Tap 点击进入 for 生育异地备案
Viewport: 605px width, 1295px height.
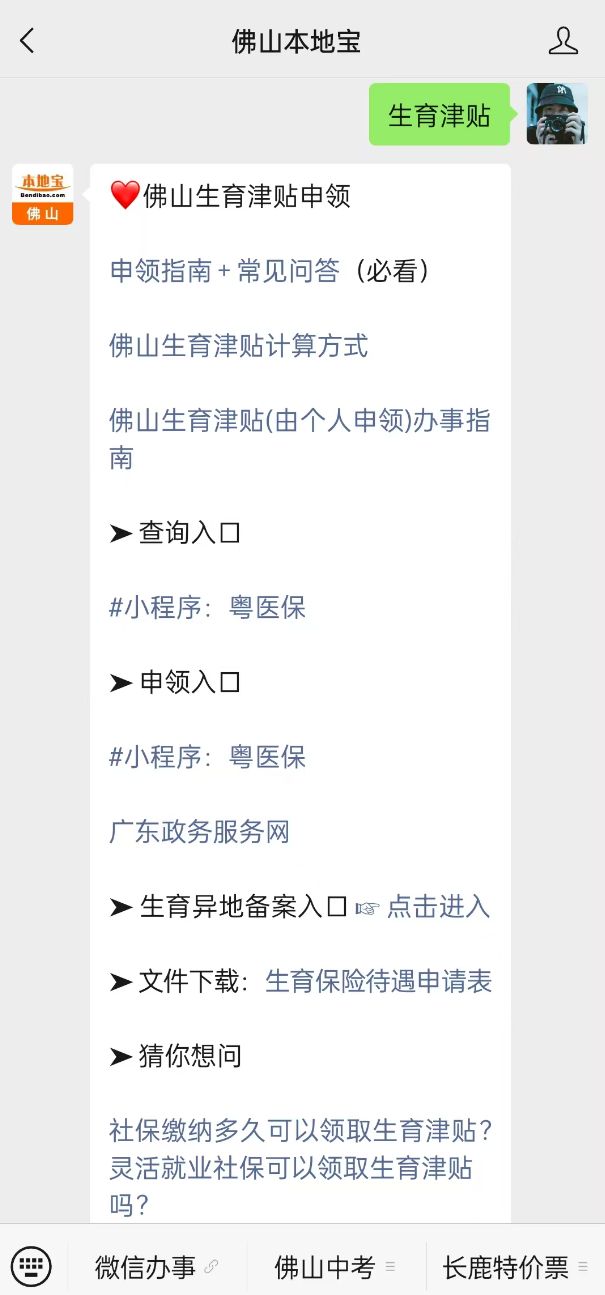tap(438, 907)
